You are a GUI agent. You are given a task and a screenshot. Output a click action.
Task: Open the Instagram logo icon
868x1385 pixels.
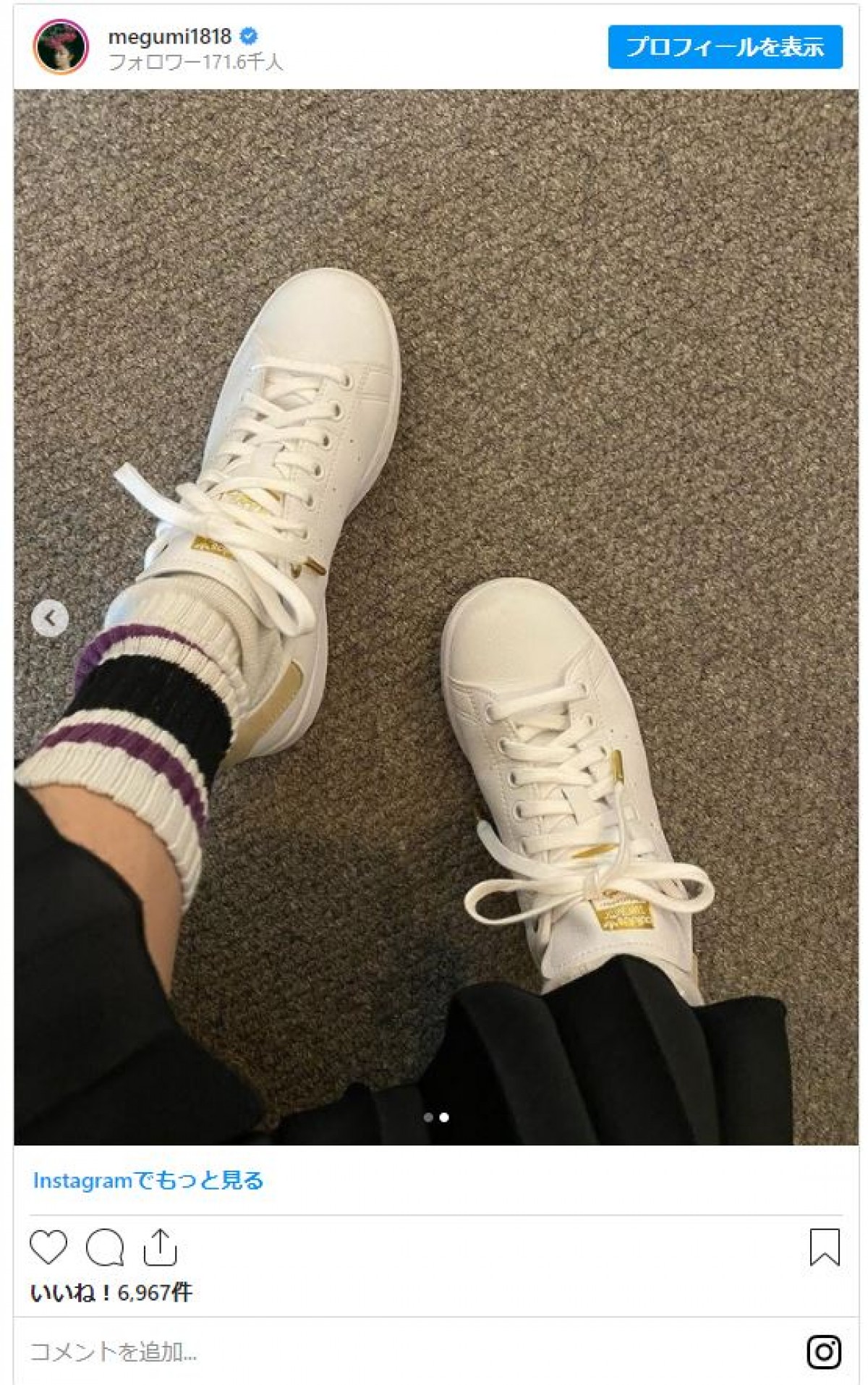pos(824,1352)
